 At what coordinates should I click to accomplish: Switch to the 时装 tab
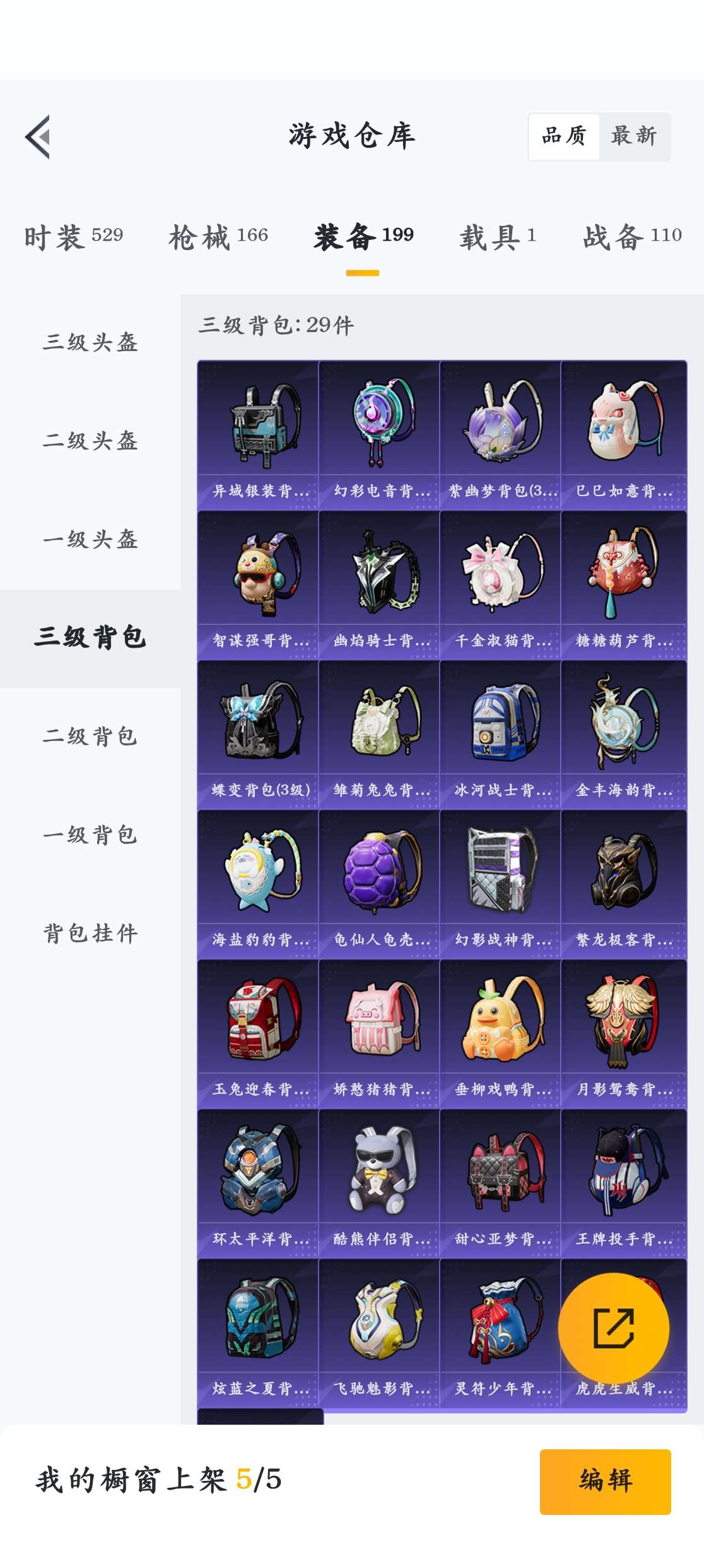click(x=73, y=237)
